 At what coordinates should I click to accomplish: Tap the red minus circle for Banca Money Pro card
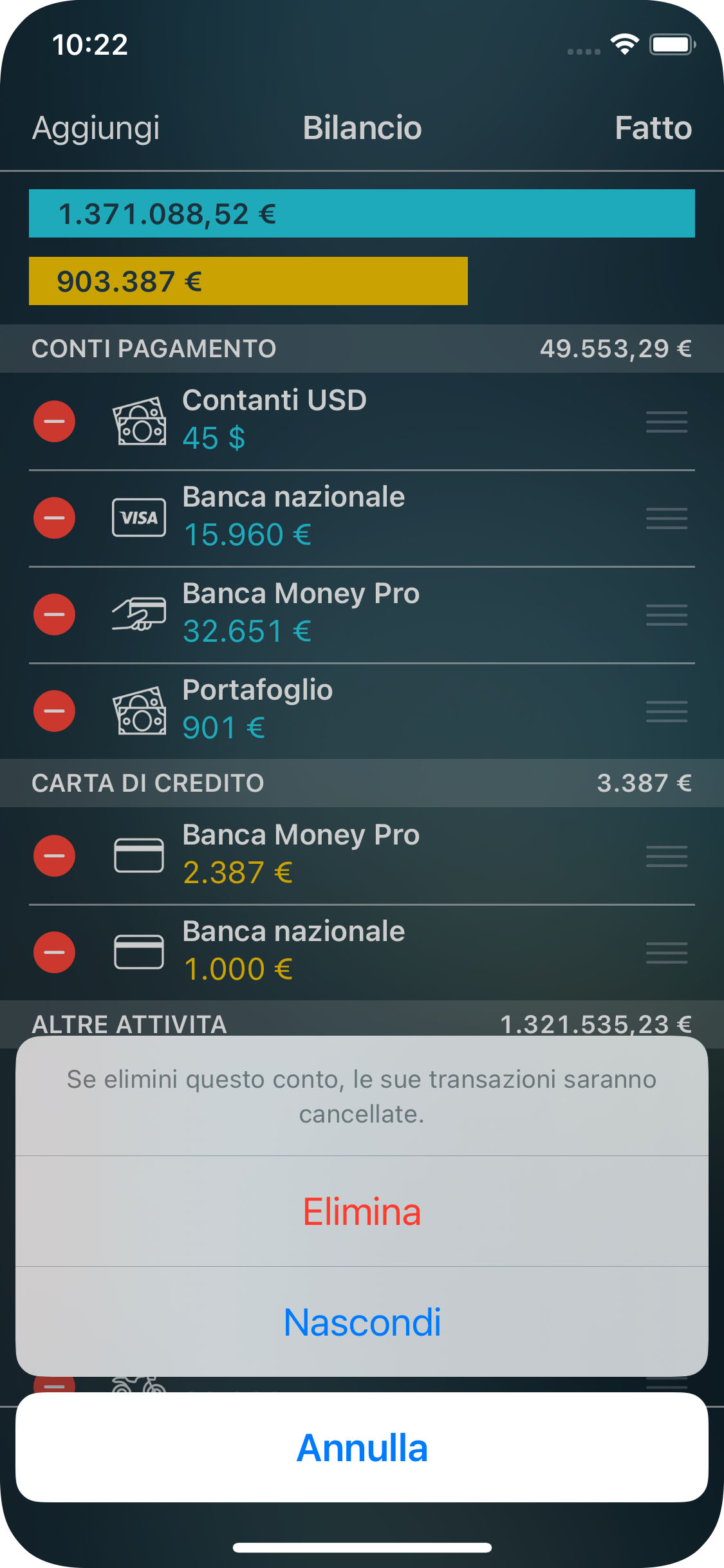[54, 855]
